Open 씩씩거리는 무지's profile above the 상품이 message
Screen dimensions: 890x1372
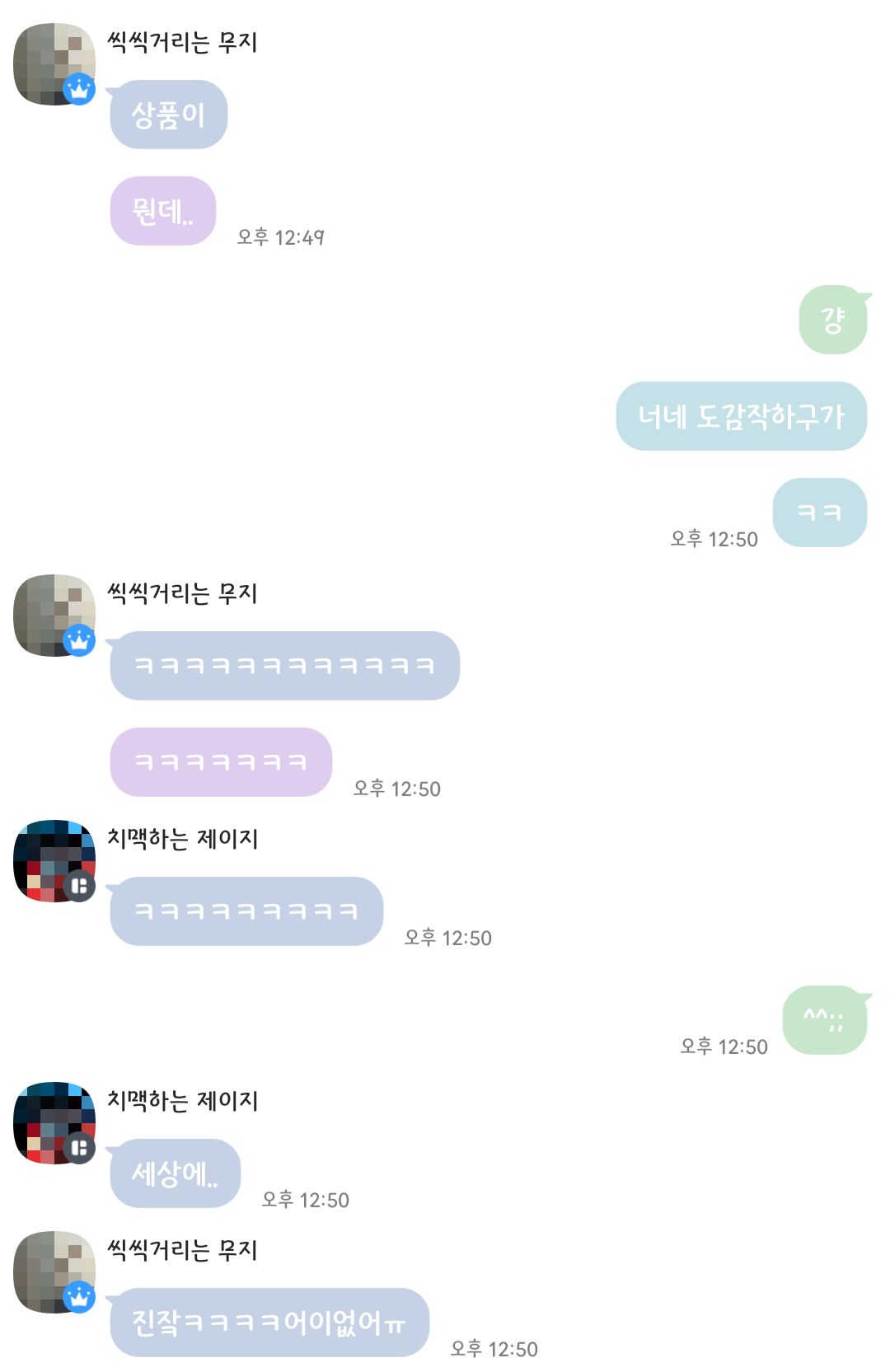54,64
